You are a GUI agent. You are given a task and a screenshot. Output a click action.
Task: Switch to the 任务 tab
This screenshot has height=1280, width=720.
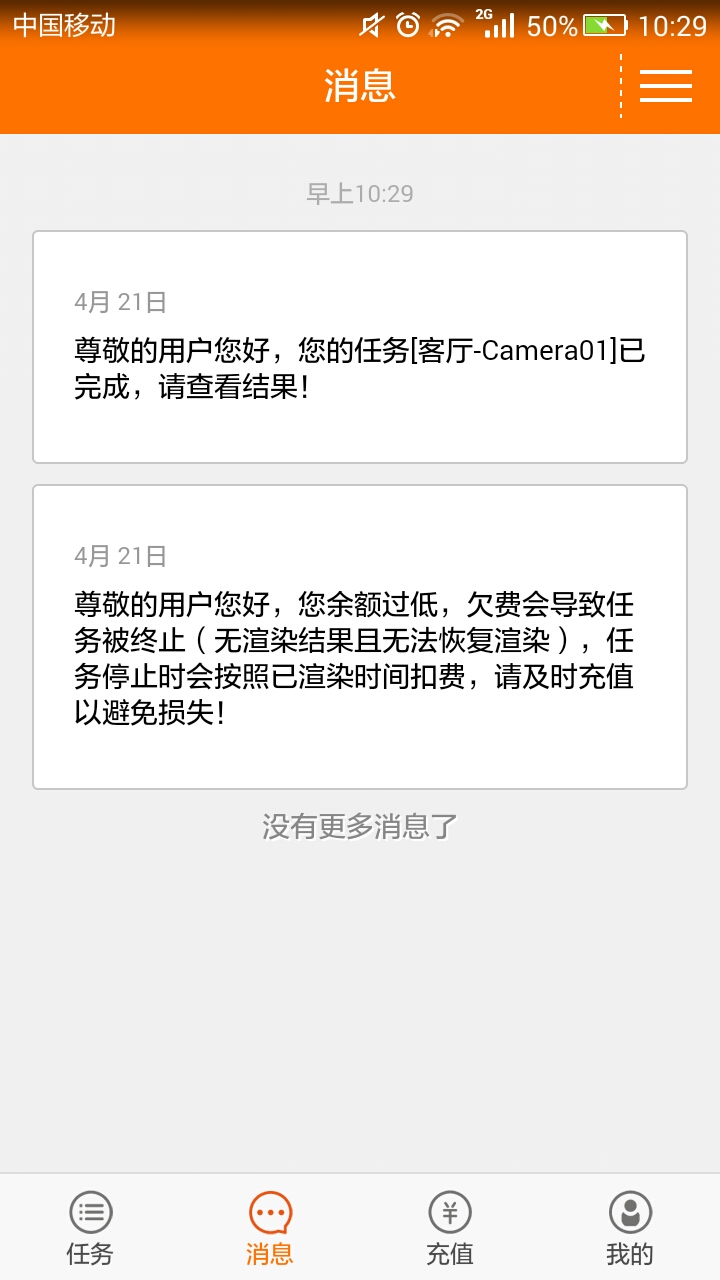(90, 1225)
